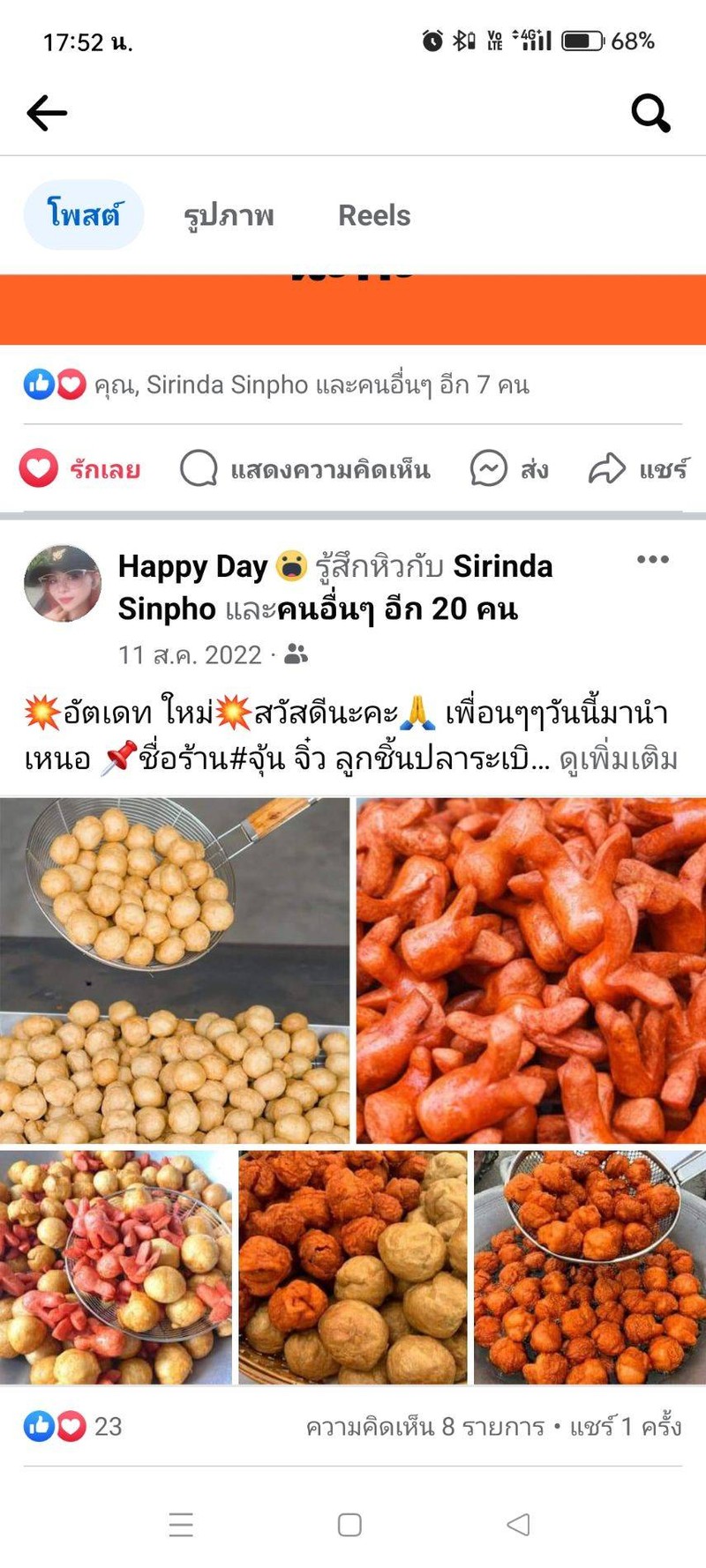
Task: View the photo of orange and brown meatballs
Action: [353, 1266]
